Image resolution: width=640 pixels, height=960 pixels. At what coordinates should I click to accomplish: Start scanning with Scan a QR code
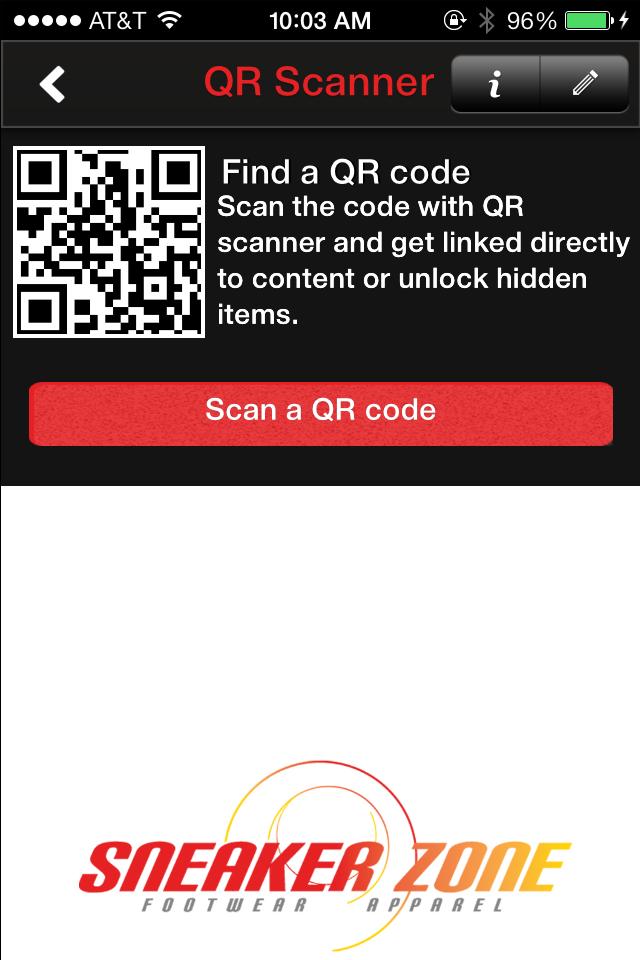click(320, 411)
